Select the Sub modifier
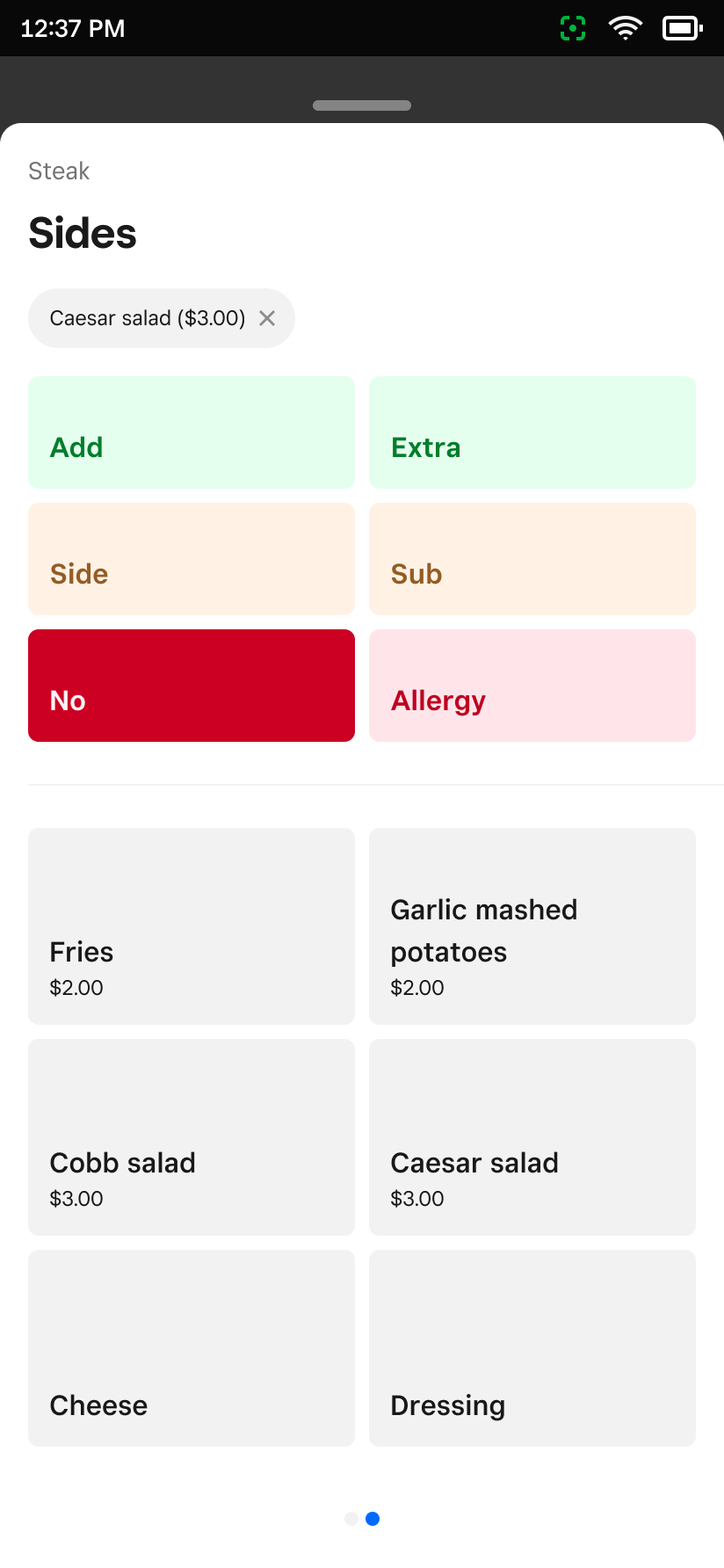Screen dimensions: 724x1568 click(532, 559)
